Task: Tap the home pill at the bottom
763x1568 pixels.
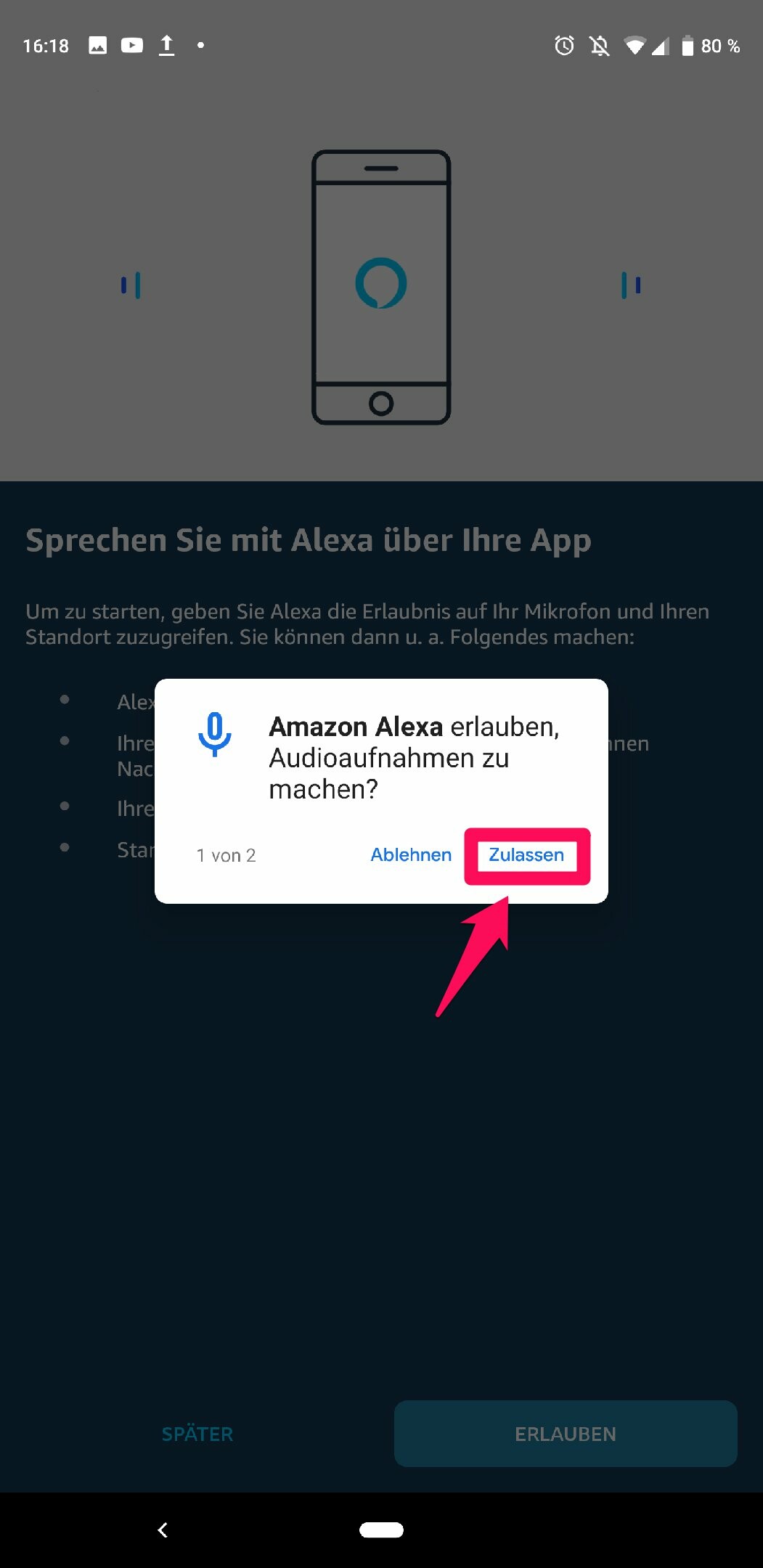Action: coord(381,1530)
